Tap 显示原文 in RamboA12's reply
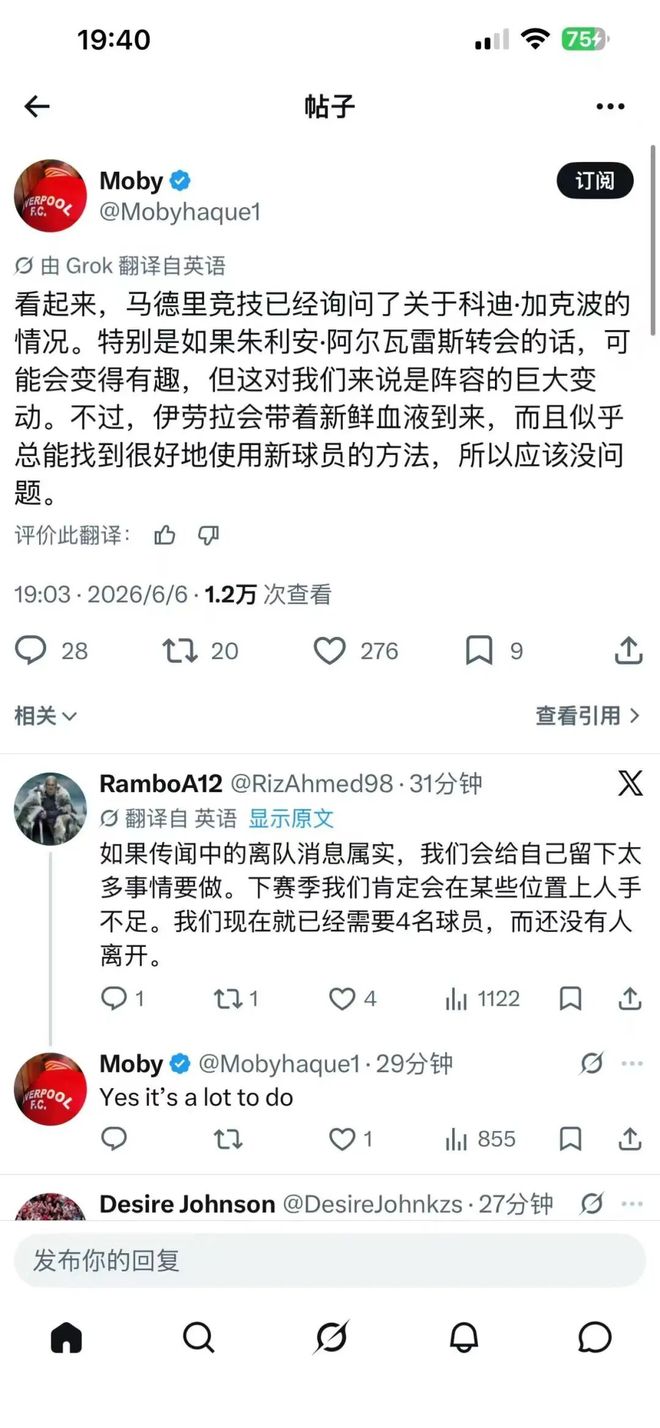The image size is (660, 1428). 291,818
